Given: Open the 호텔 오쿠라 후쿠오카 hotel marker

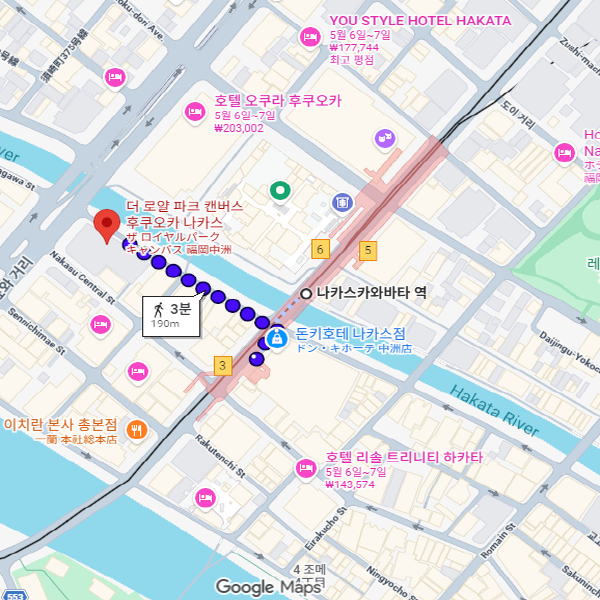Looking at the screenshot, I should click(194, 111).
